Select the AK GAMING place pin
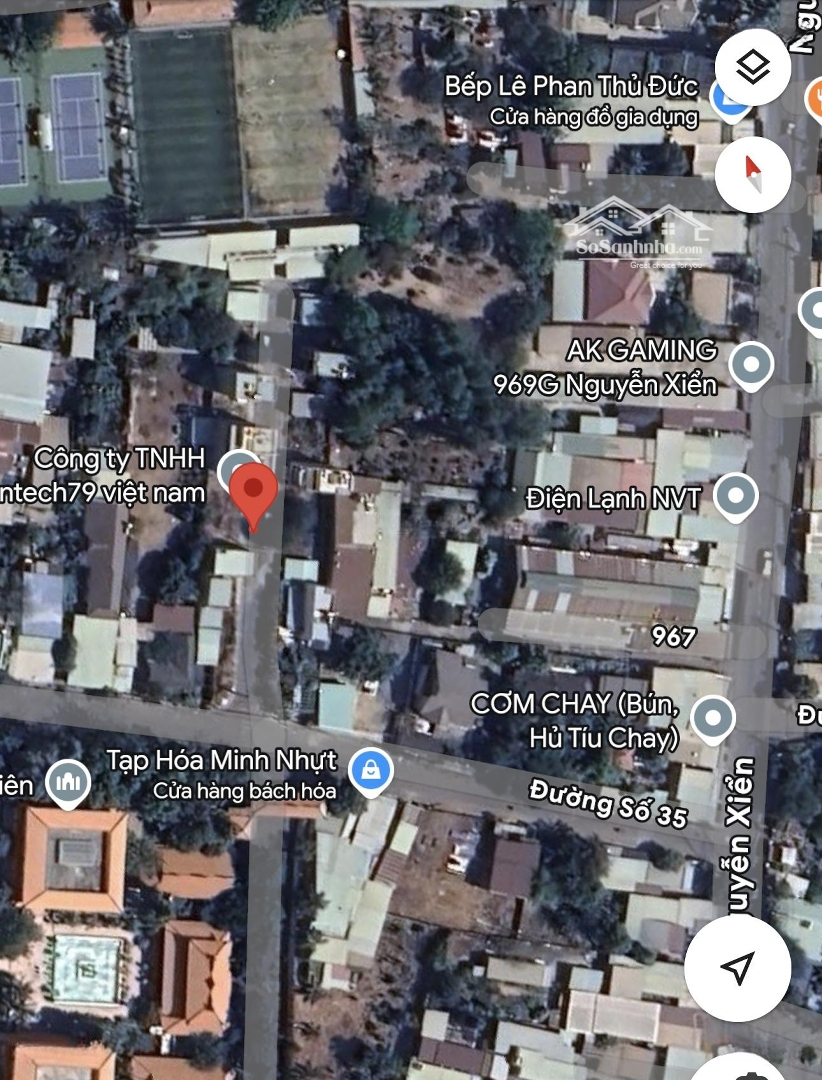Viewport: 822px width, 1080px height. pos(751,365)
